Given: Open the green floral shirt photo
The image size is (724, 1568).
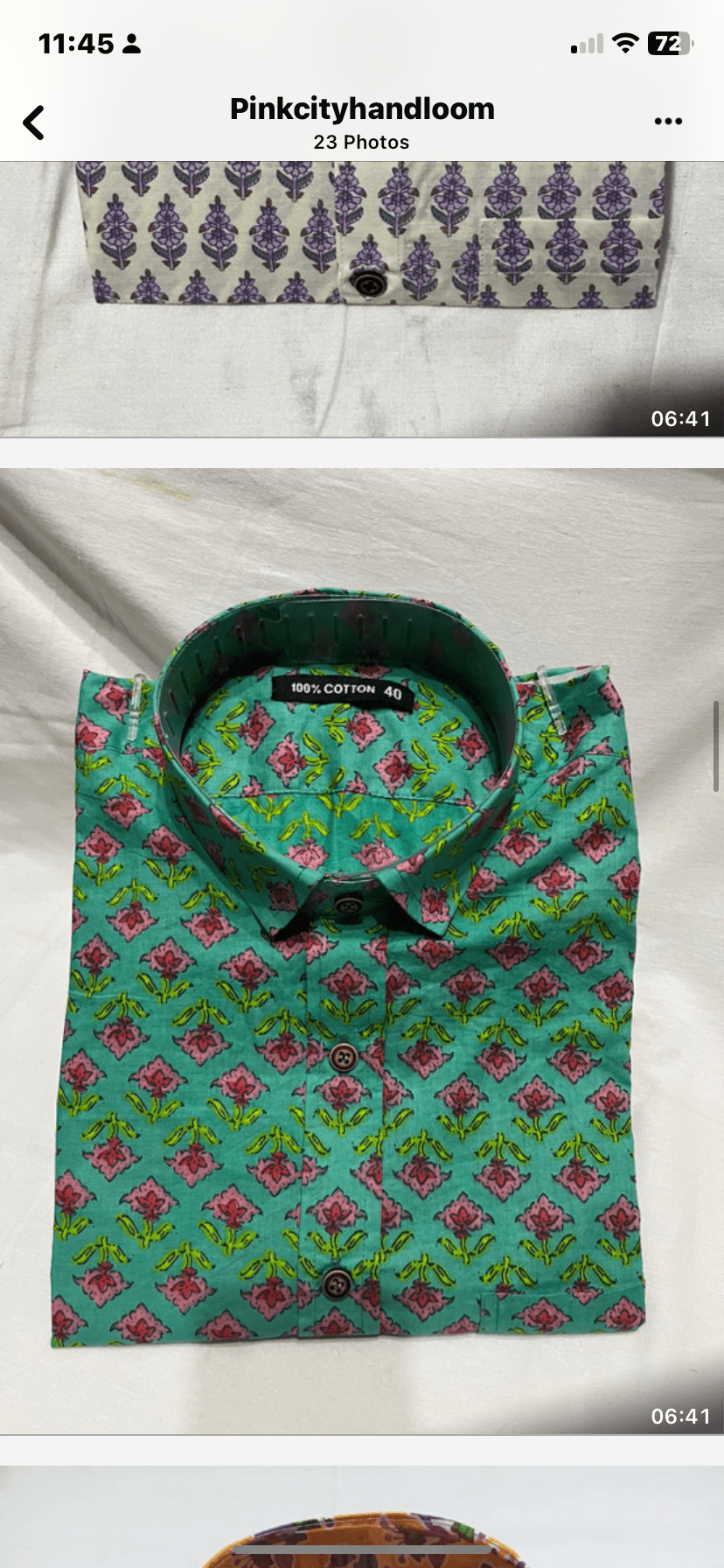Looking at the screenshot, I should [361, 950].
